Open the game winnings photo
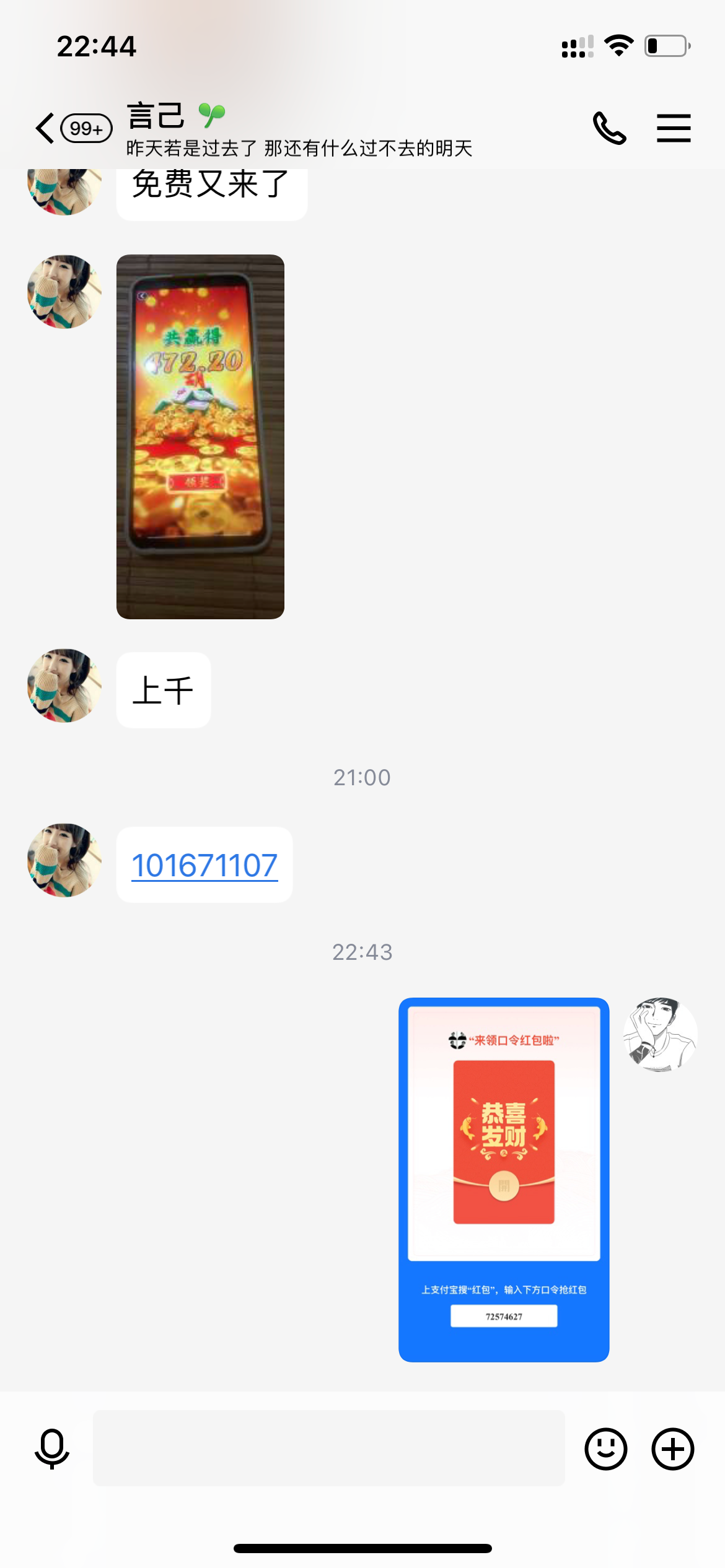The width and height of the screenshot is (725, 1568). (200, 437)
